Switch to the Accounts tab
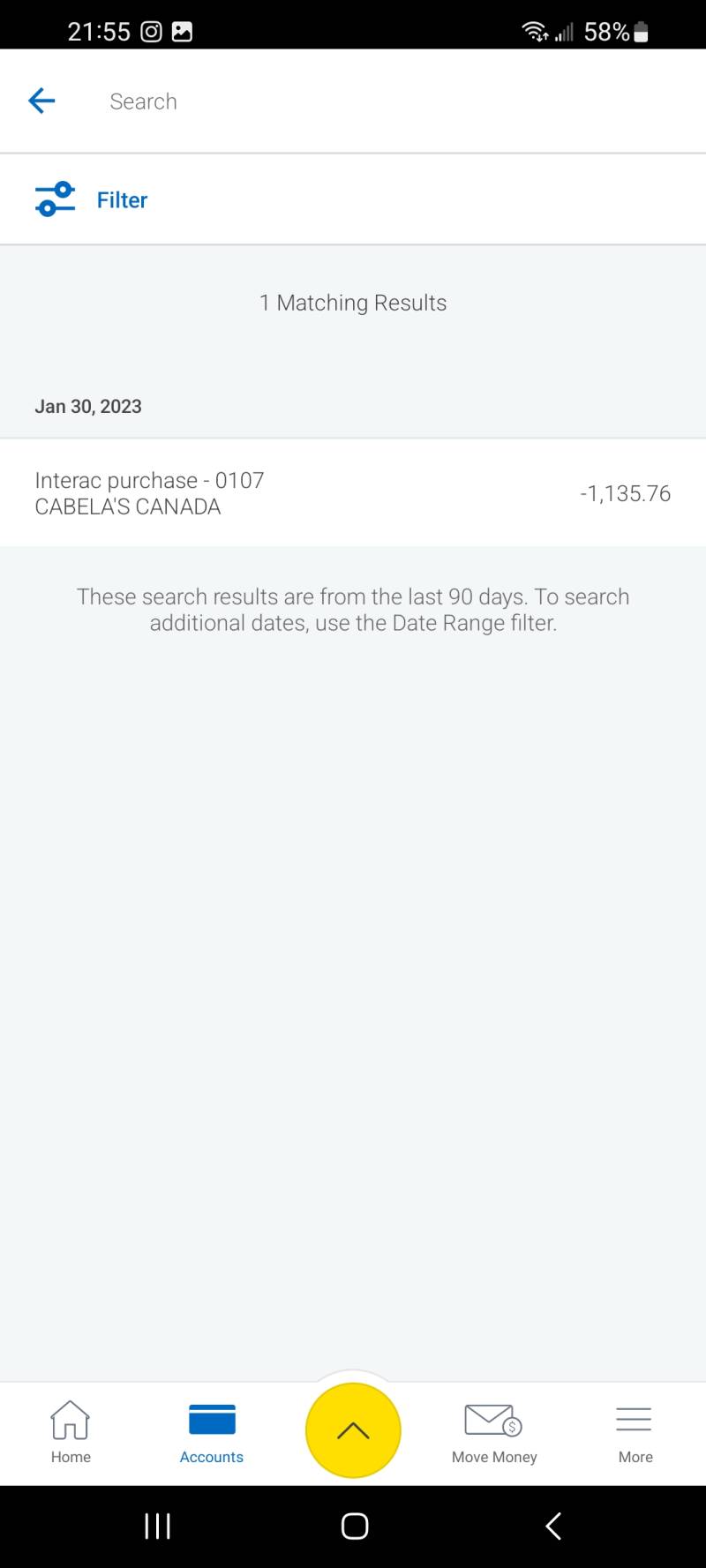Screen dimensions: 706x1568 tap(212, 1433)
